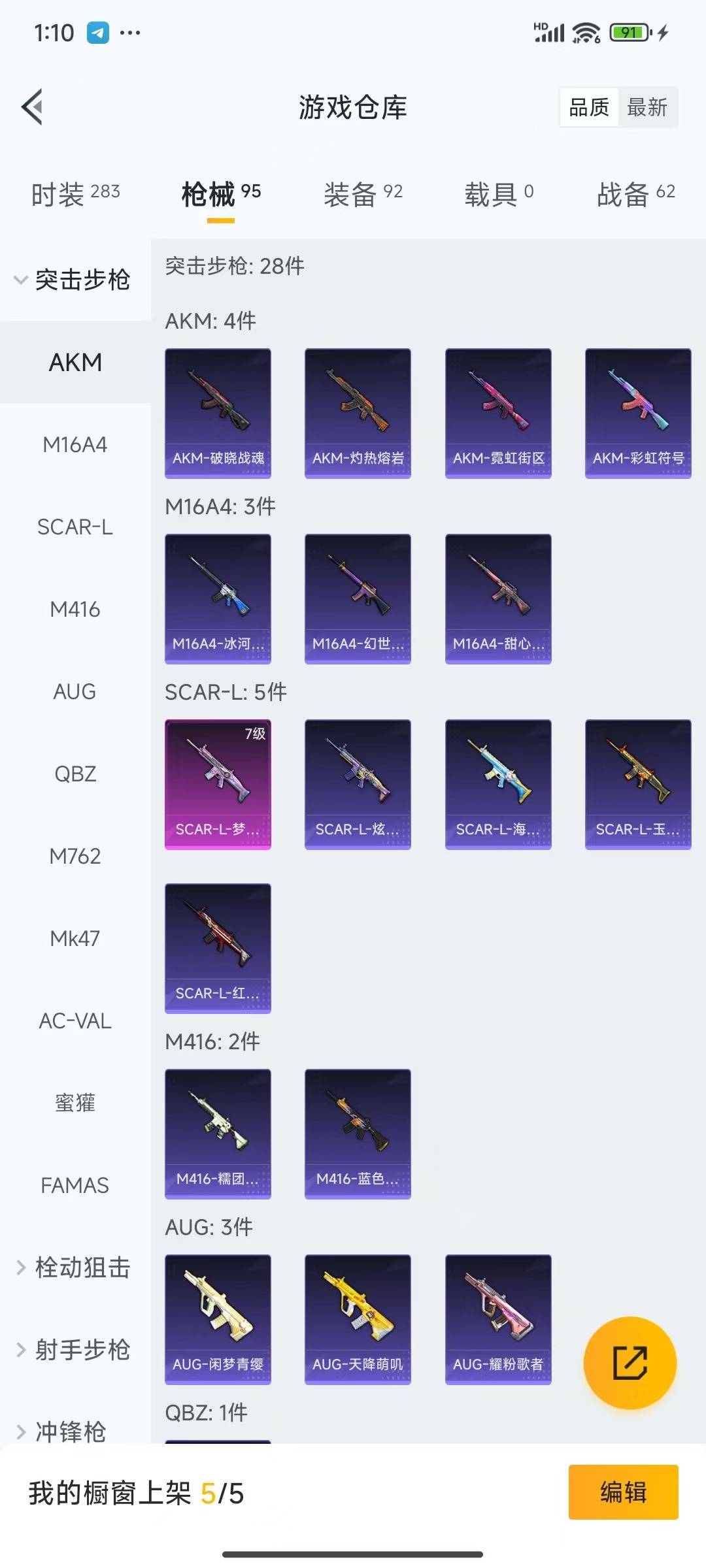
Task: Open the 战备 tab
Action: 635,194
